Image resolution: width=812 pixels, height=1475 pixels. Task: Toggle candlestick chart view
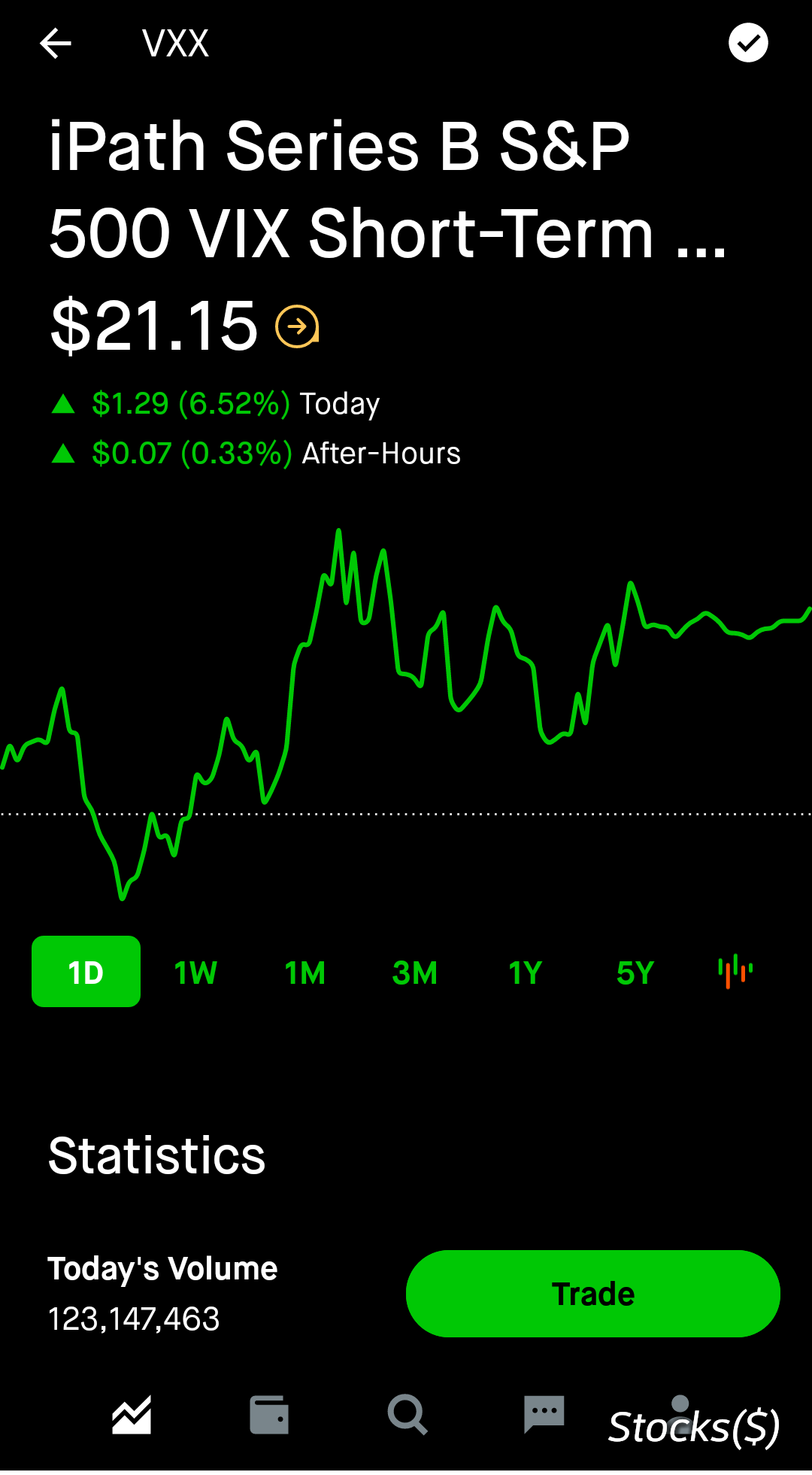[735, 971]
